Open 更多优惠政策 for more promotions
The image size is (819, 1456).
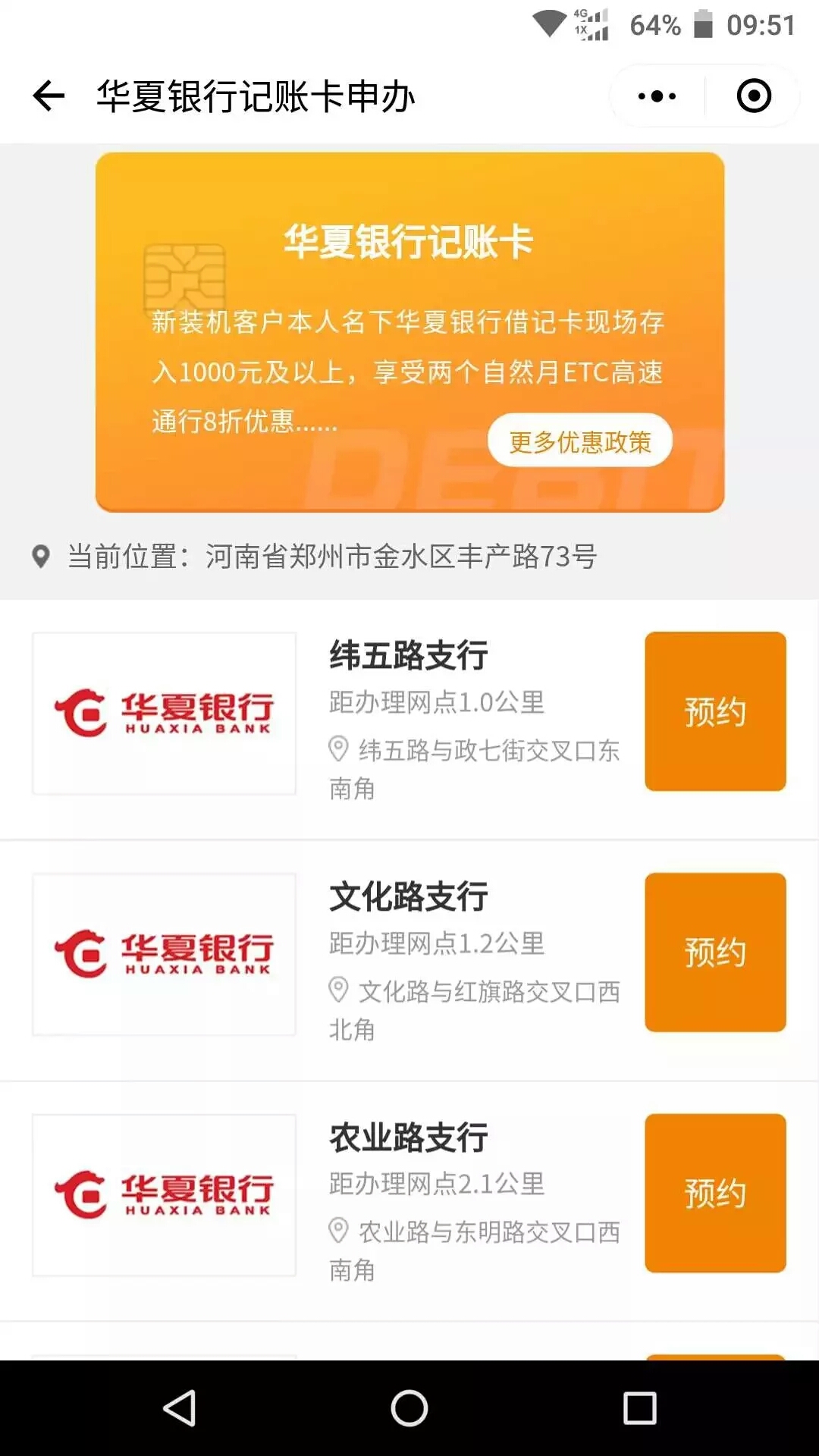(x=579, y=440)
